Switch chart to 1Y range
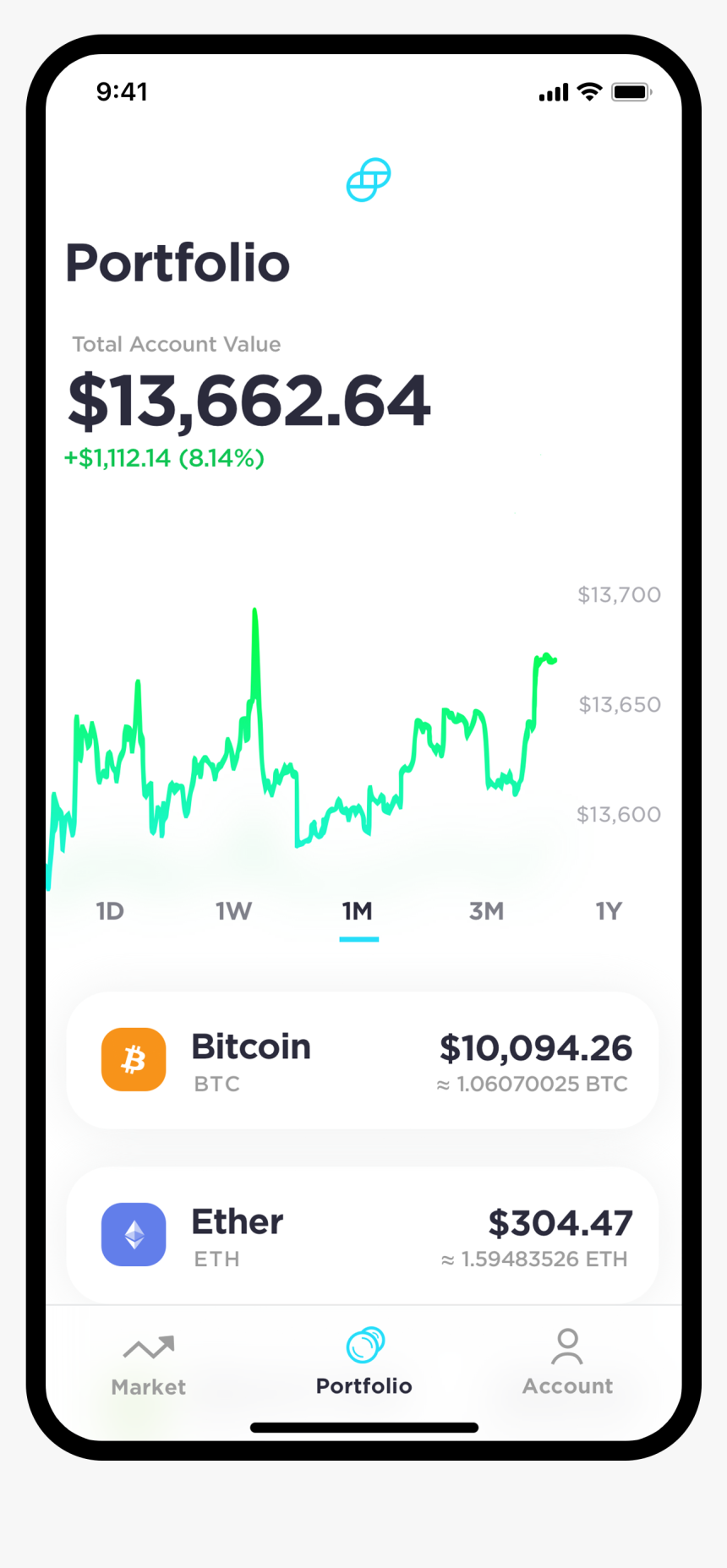Viewport: 727px width, 1568px height. coord(609,910)
